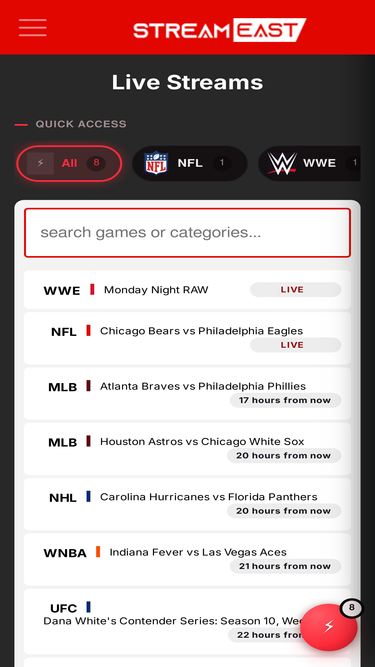Open Carolina Hurricanes vs Florida Panthers game
Image resolution: width=375 pixels, height=667 pixels.
click(187, 504)
